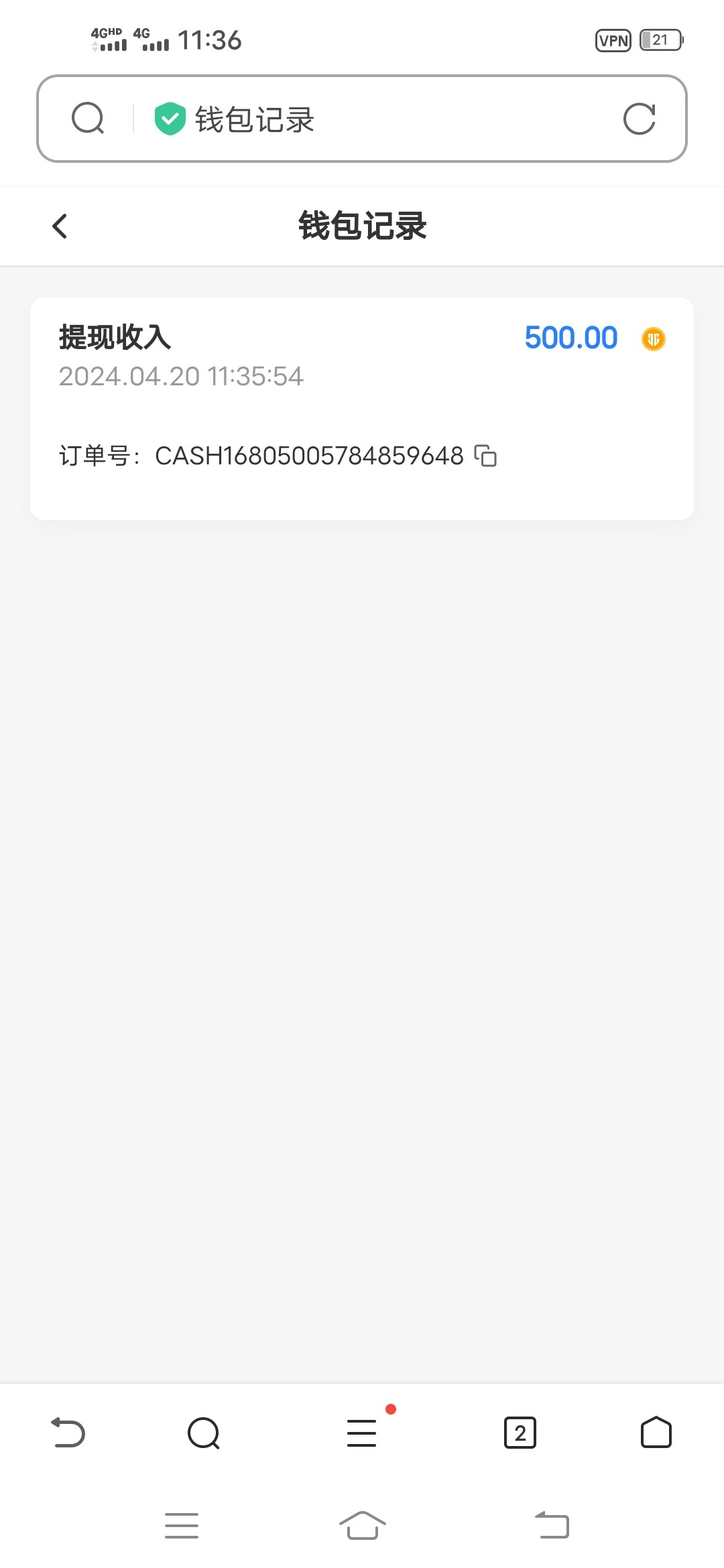Reload the page with the refresh icon
This screenshot has height=1568, width=724.
pos(639,119)
